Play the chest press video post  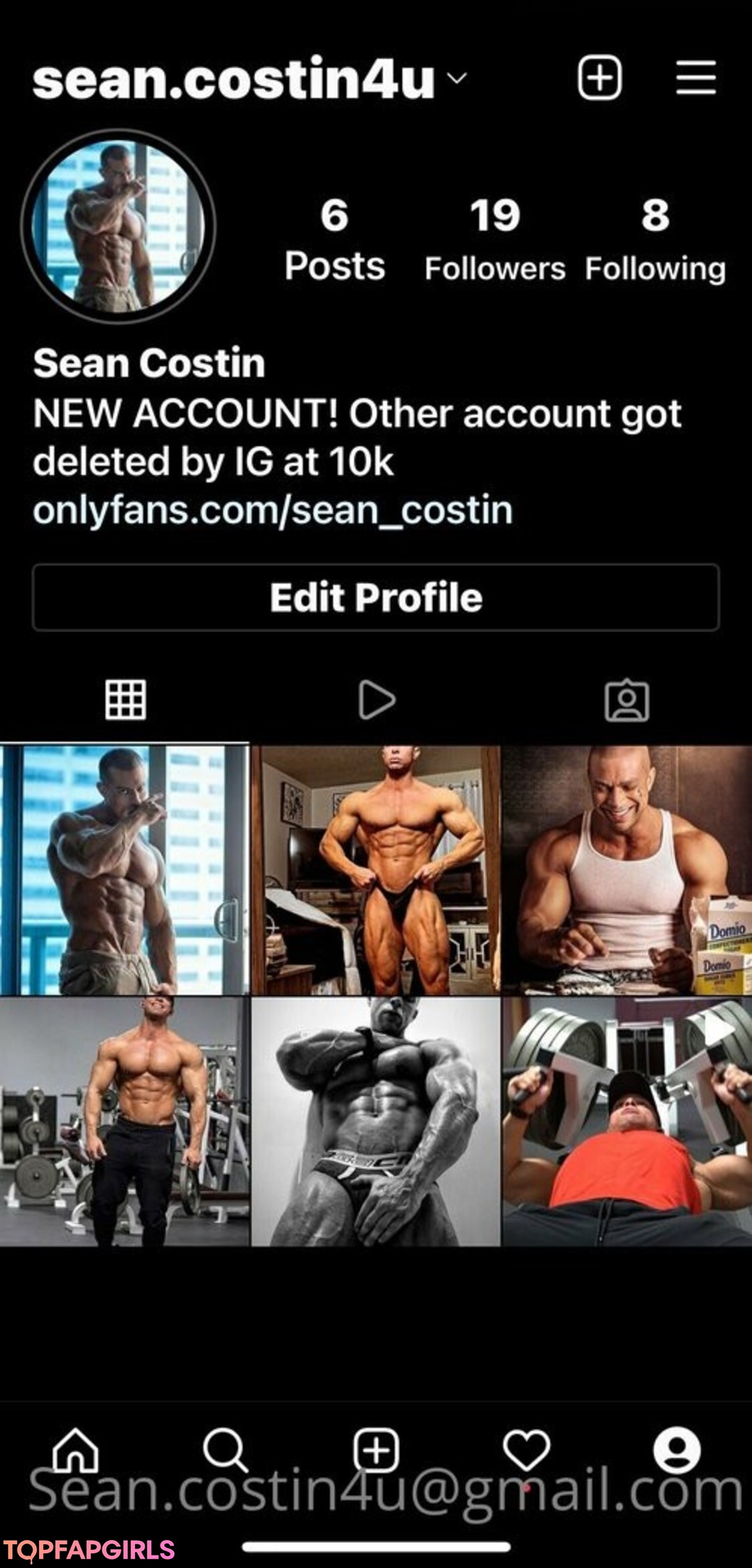coord(627,1121)
